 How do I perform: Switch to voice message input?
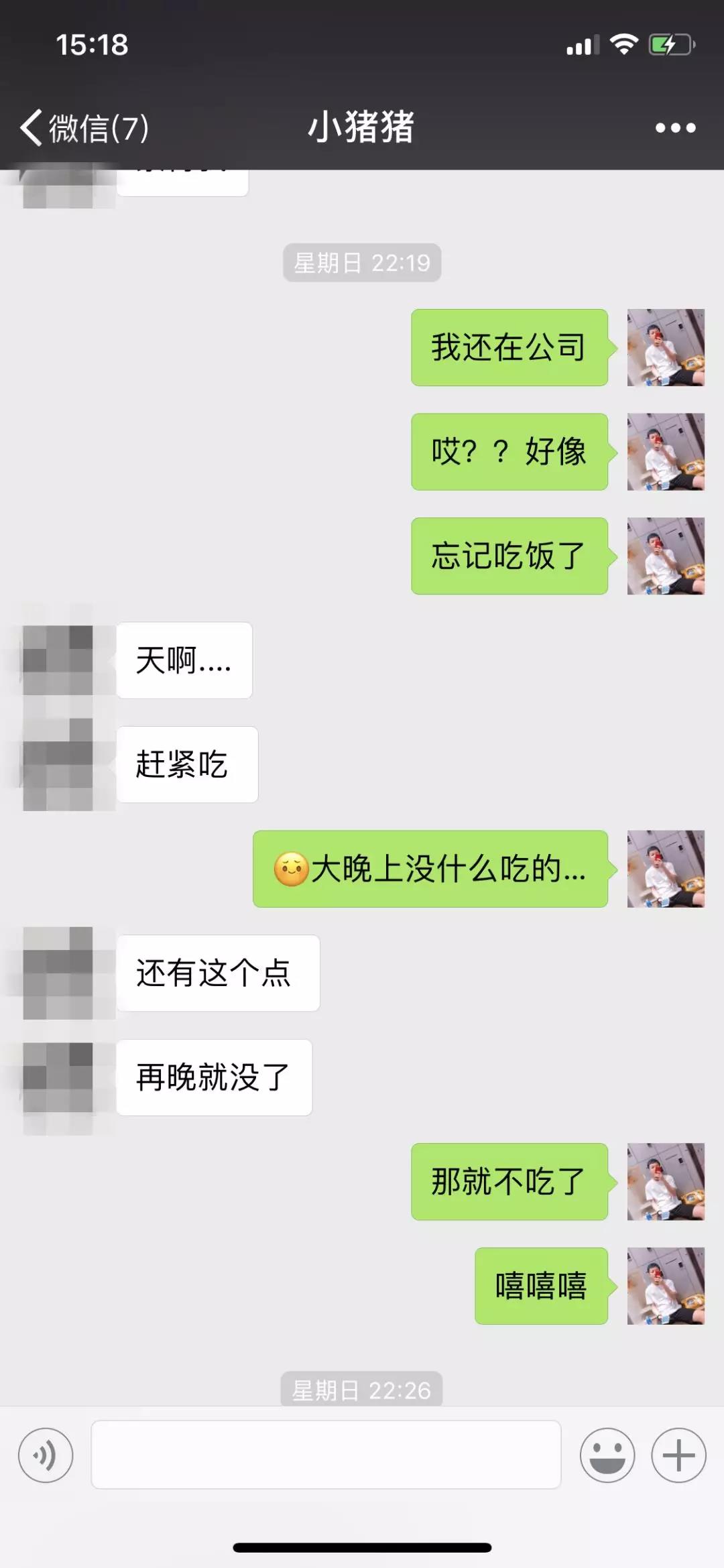46,1455
